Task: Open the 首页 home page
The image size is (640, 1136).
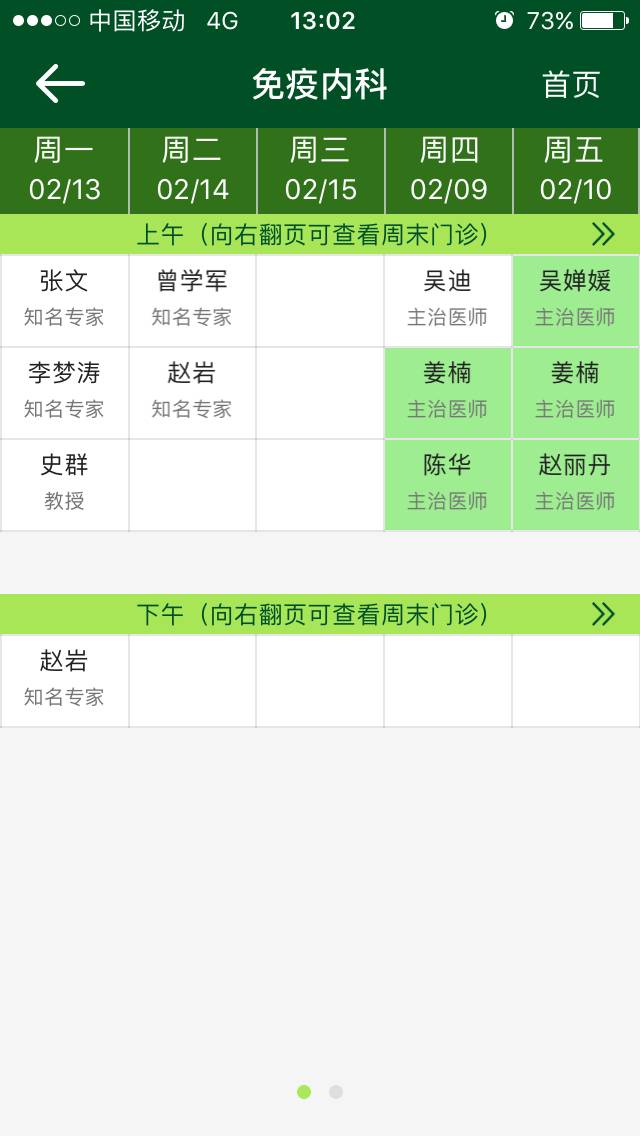Action: (570, 85)
